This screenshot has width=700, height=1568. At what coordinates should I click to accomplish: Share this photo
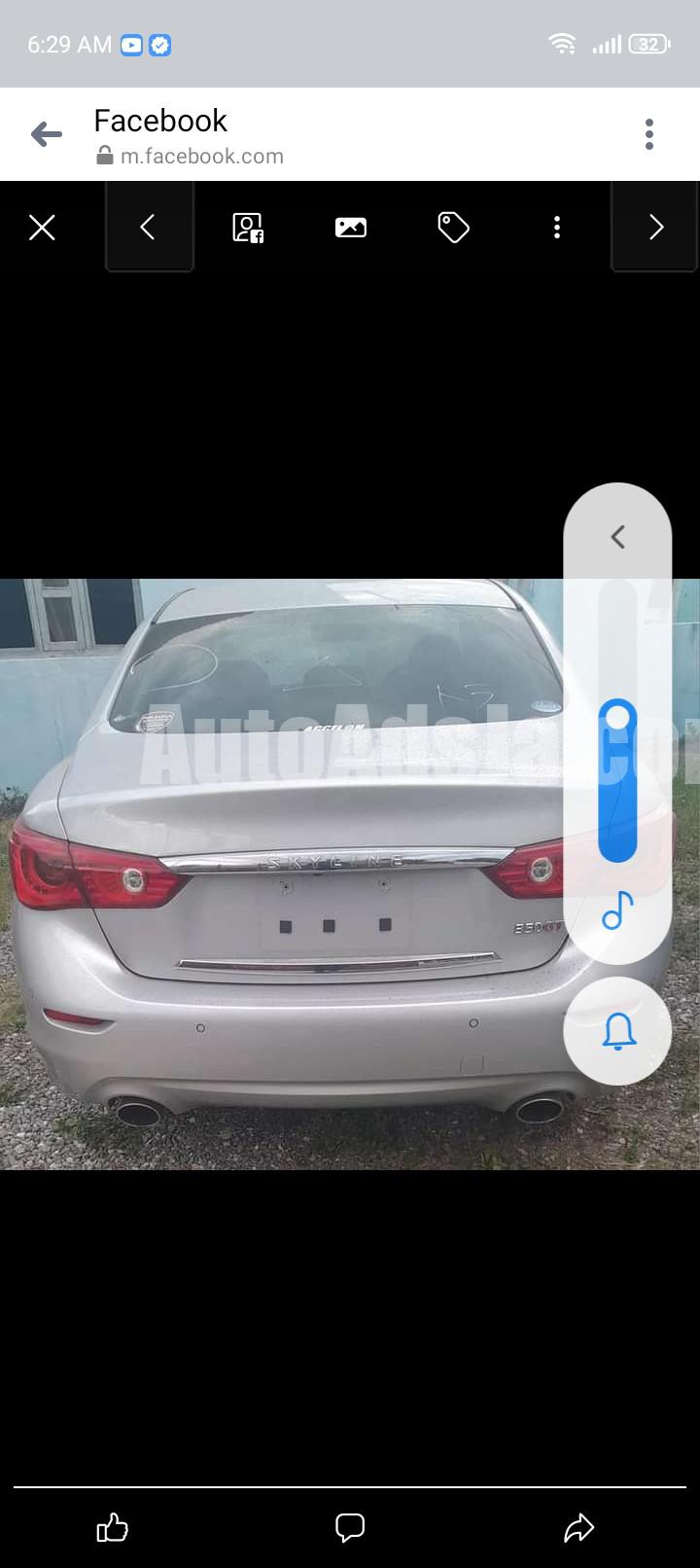578,1528
